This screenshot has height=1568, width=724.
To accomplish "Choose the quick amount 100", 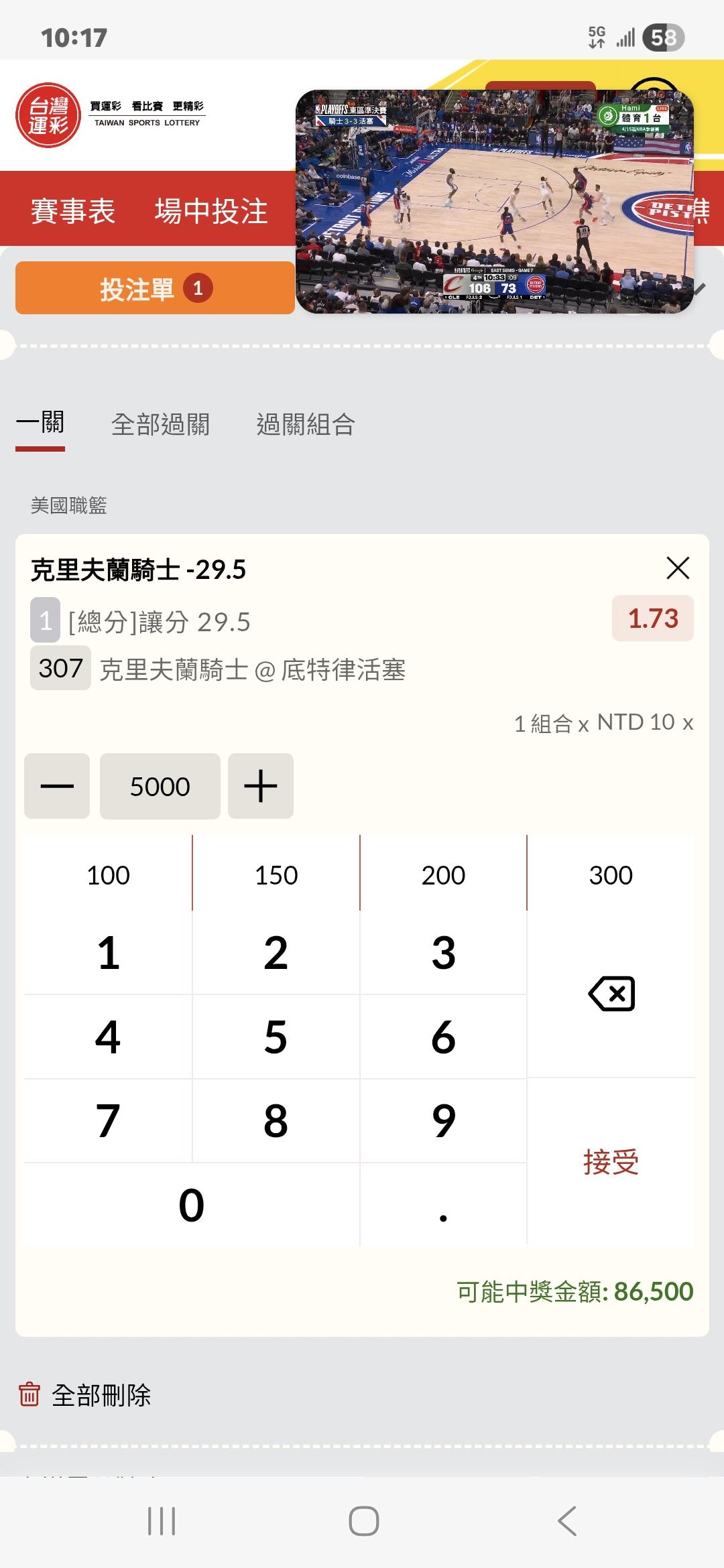I will click(108, 874).
